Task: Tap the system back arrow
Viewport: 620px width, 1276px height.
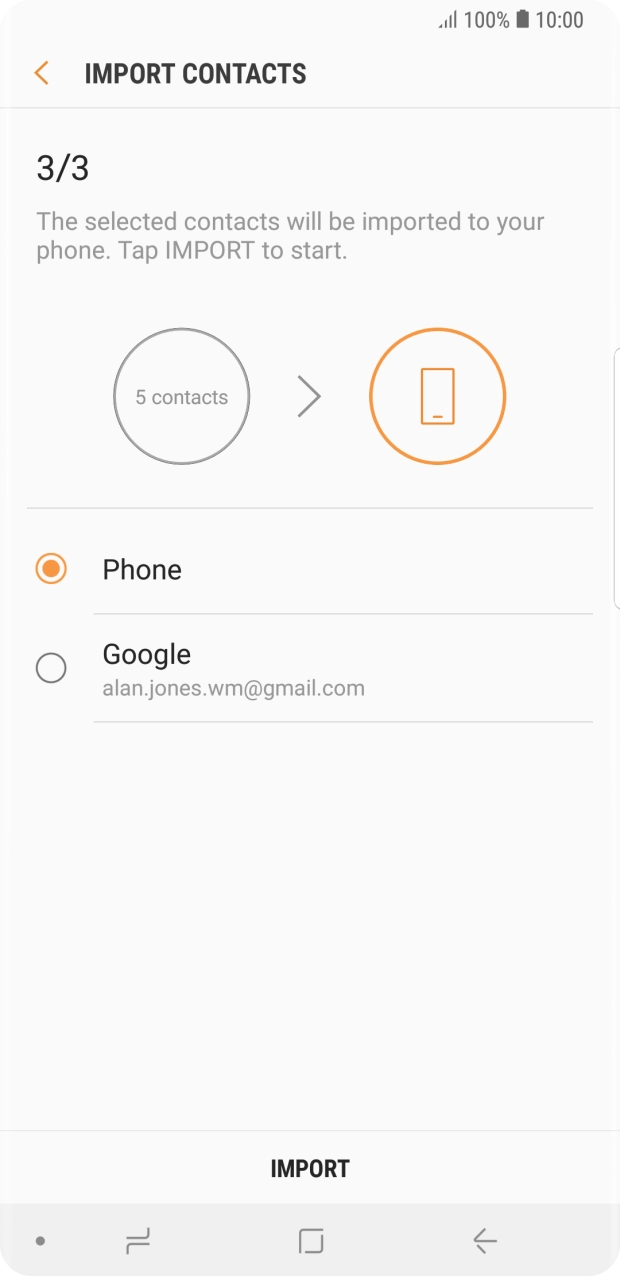Action: [485, 1241]
